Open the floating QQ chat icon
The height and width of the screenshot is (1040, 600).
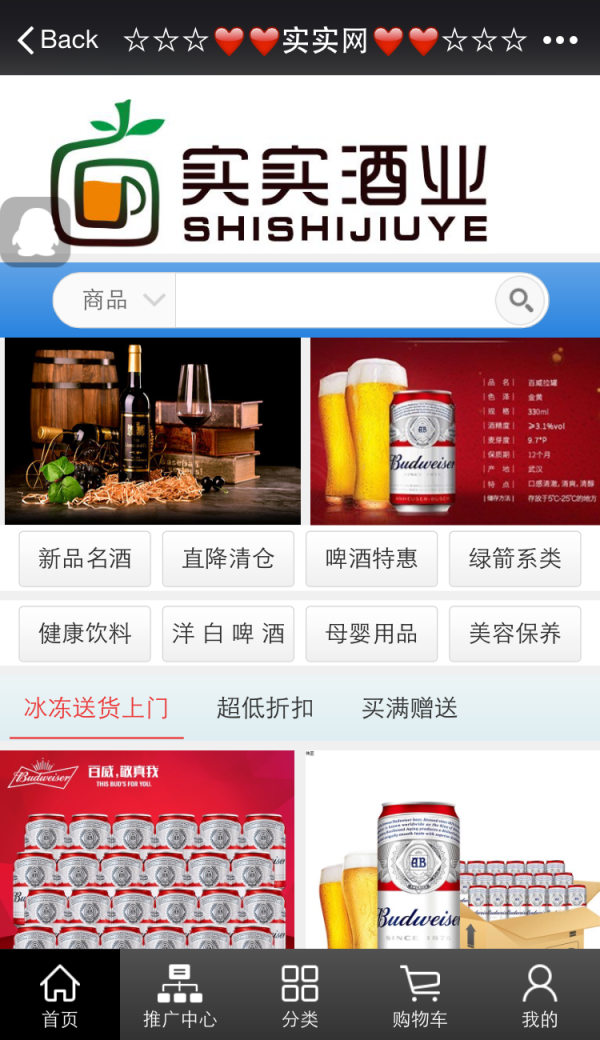tap(35, 232)
